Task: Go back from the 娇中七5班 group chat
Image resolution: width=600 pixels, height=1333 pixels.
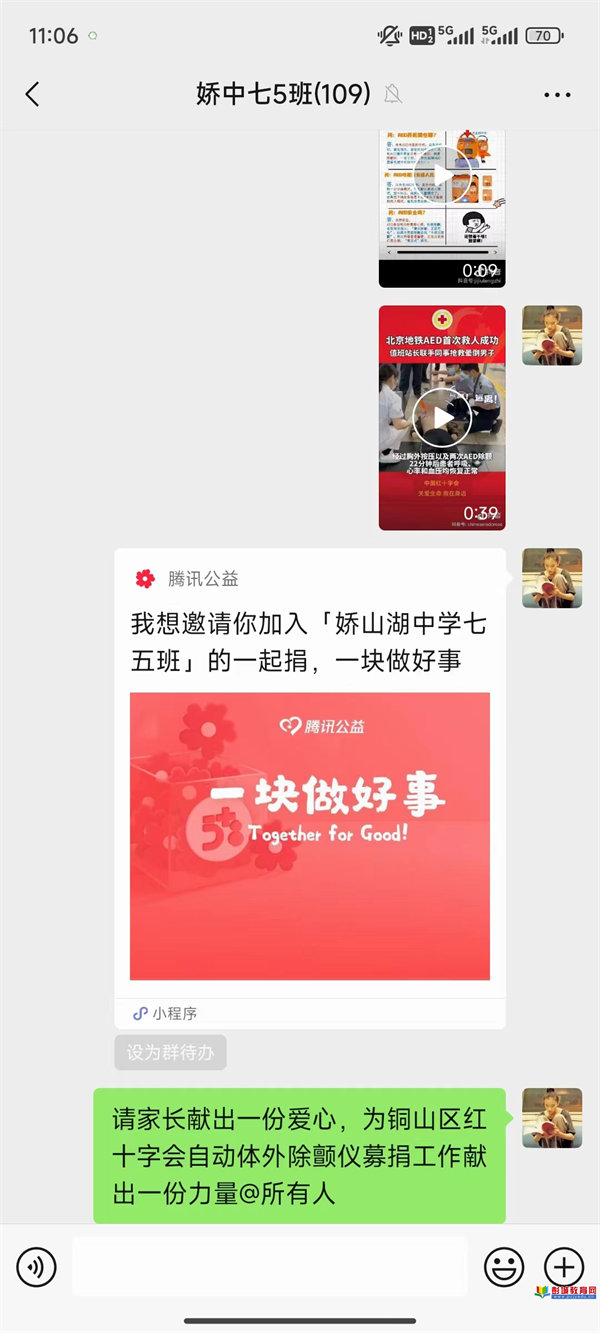Action: coord(32,95)
